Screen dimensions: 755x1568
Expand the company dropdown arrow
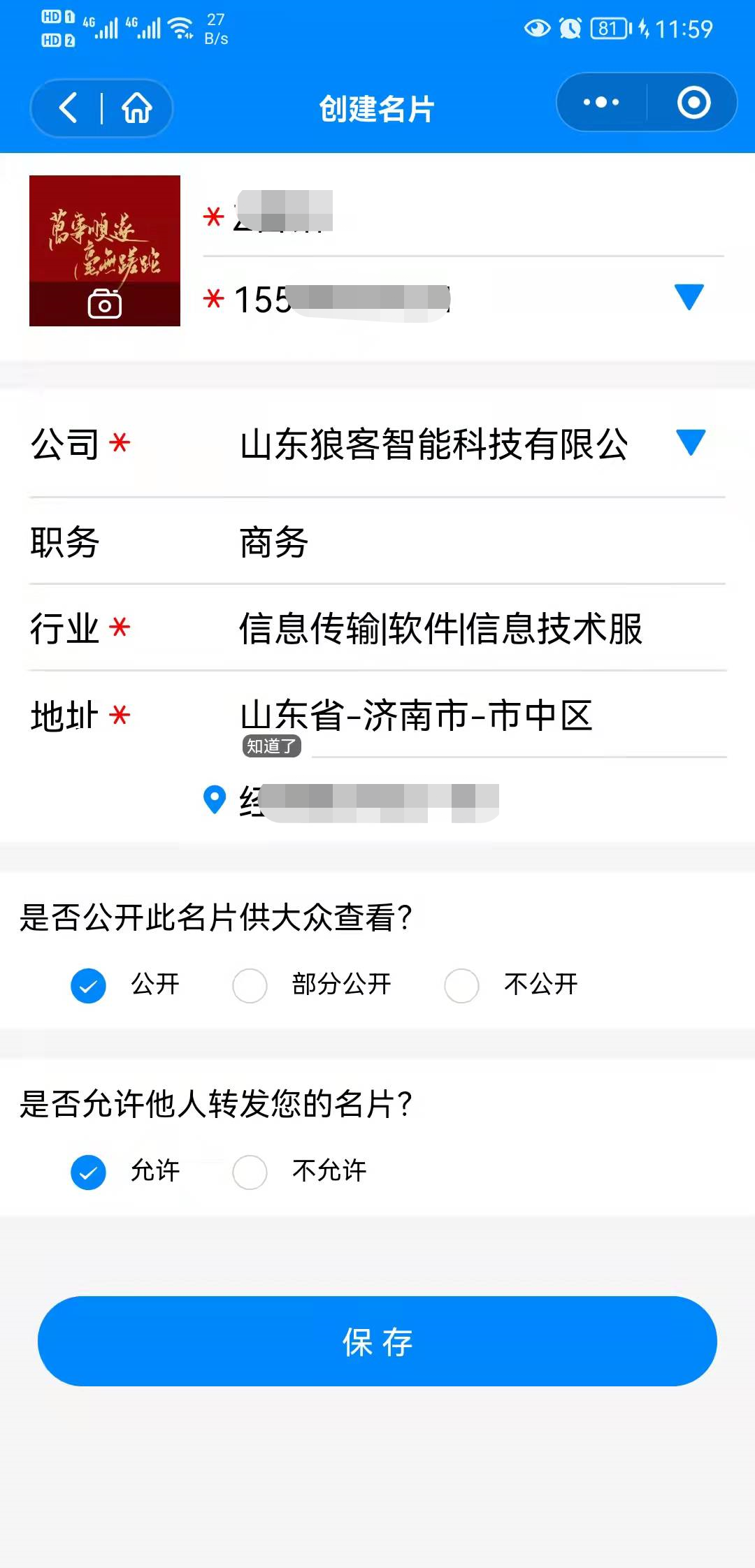coord(691,443)
